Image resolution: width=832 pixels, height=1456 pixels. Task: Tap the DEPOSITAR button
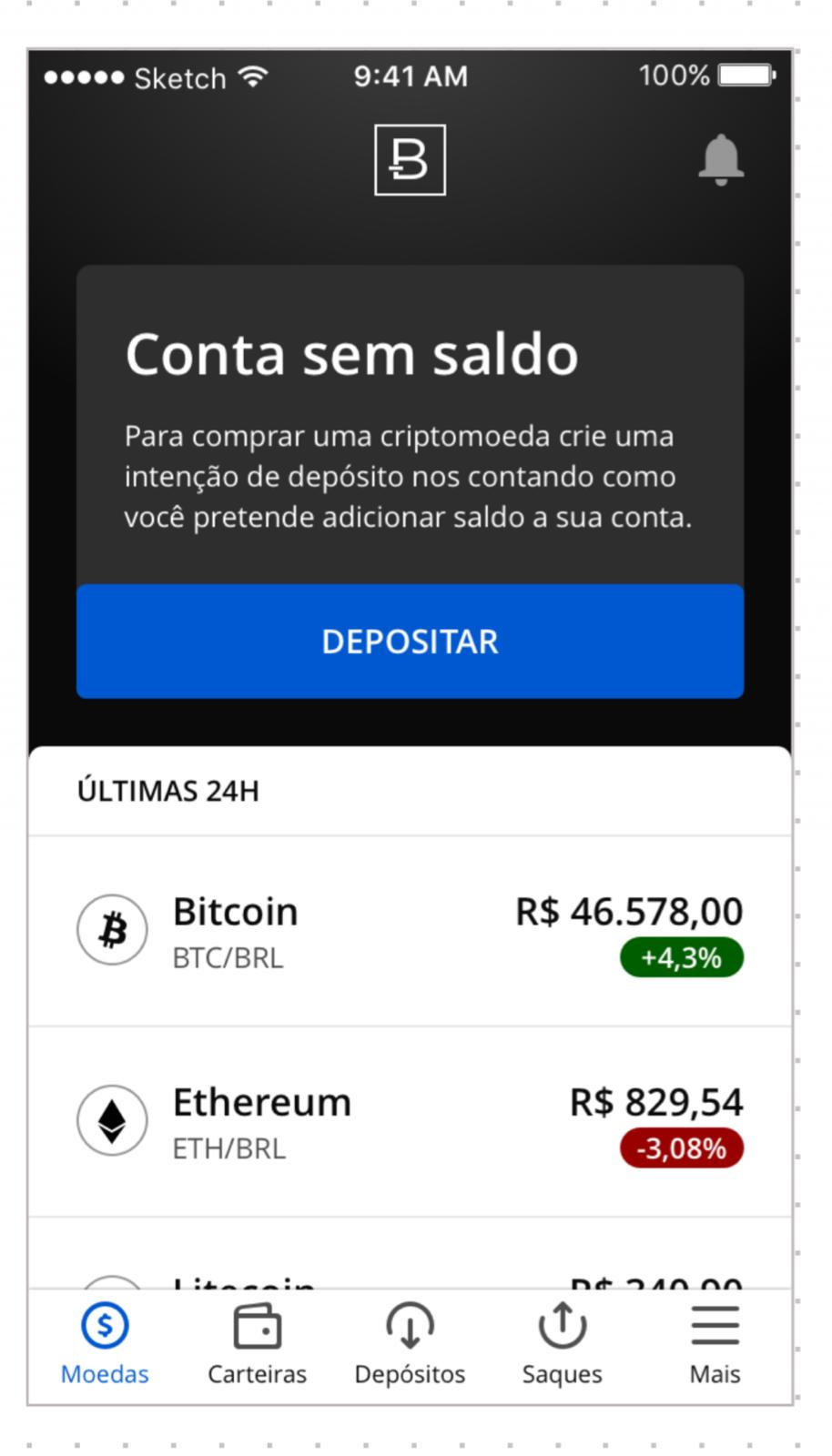(410, 642)
